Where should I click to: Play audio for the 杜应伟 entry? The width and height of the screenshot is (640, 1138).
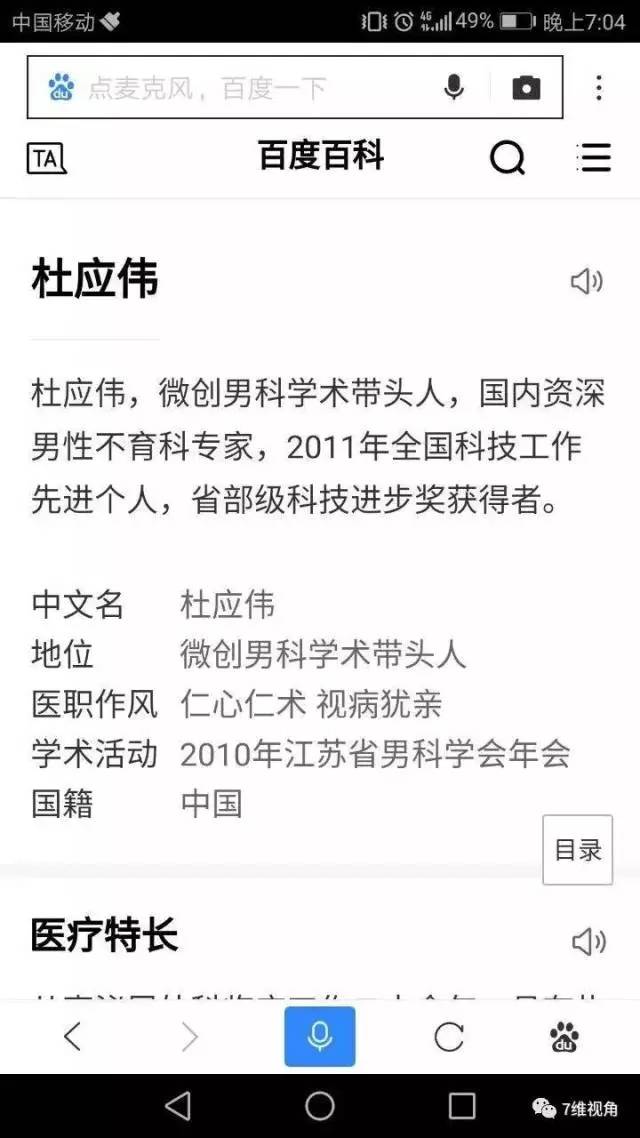pyautogui.click(x=587, y=282)
